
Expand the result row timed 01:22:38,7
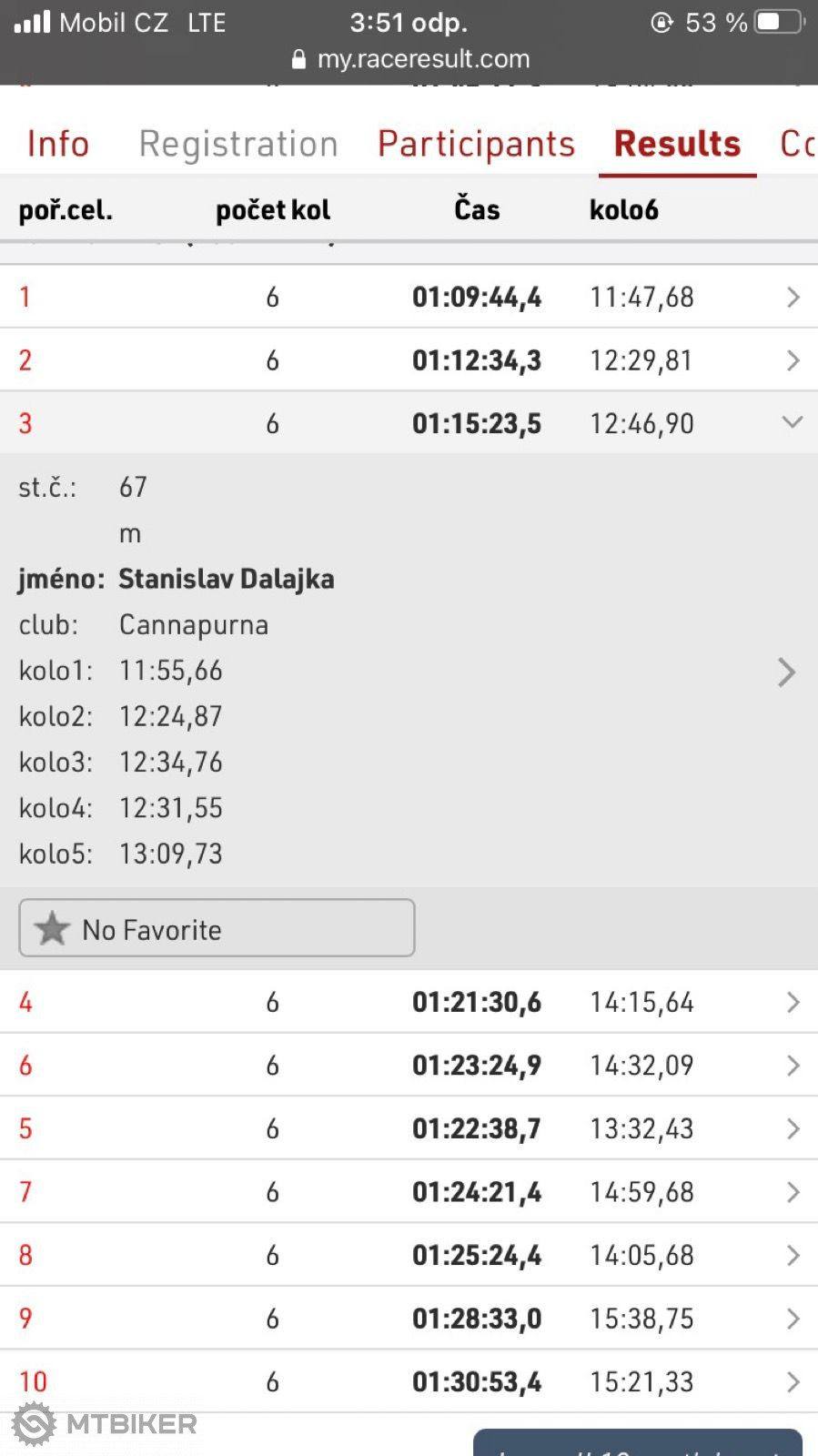[409, 1128]
